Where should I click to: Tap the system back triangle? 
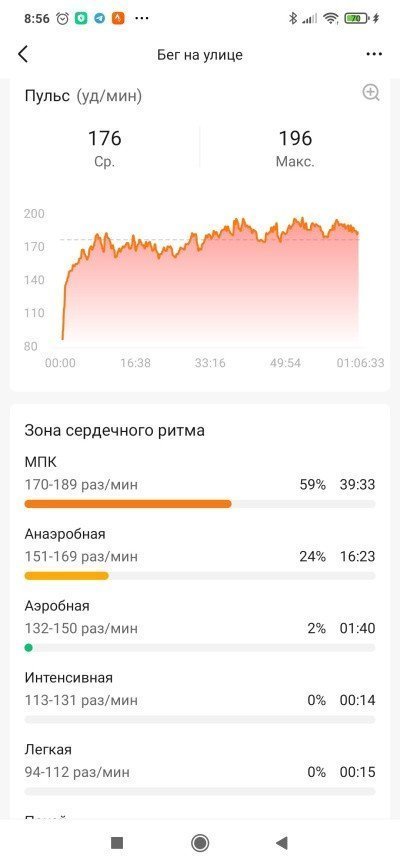pos(282,843)
